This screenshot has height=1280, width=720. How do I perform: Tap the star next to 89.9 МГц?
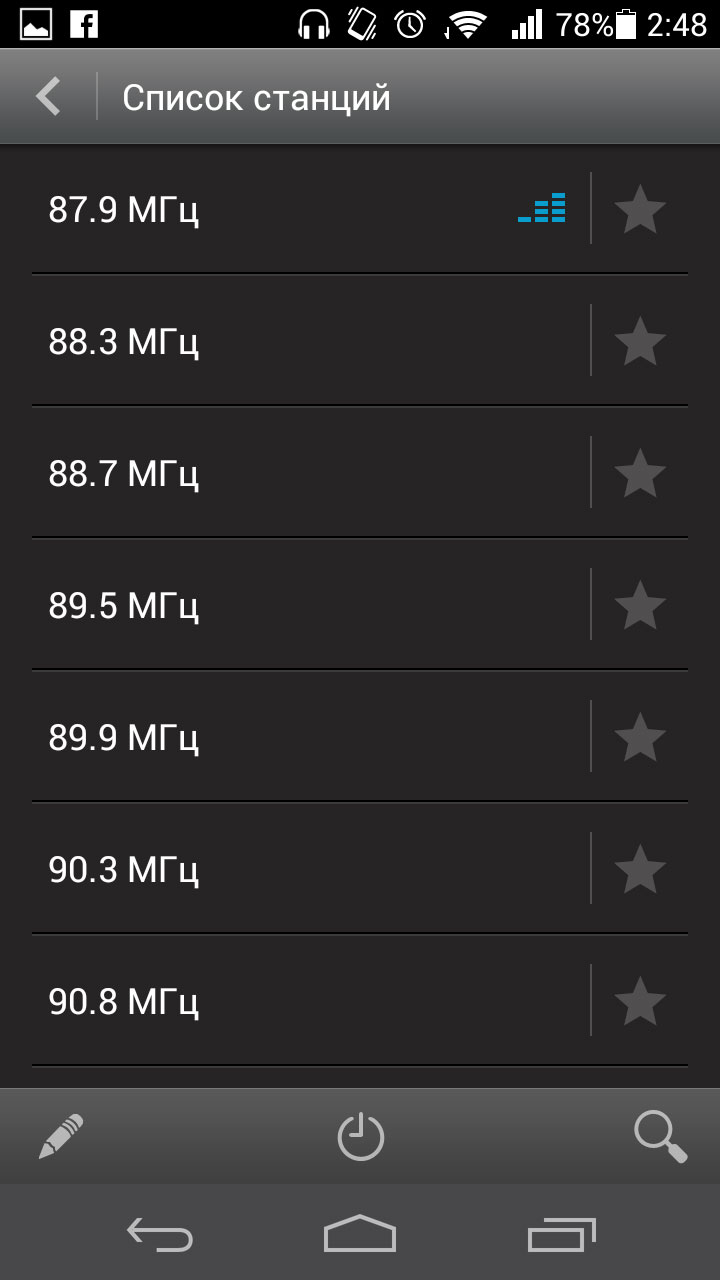(x=639, y=737)
